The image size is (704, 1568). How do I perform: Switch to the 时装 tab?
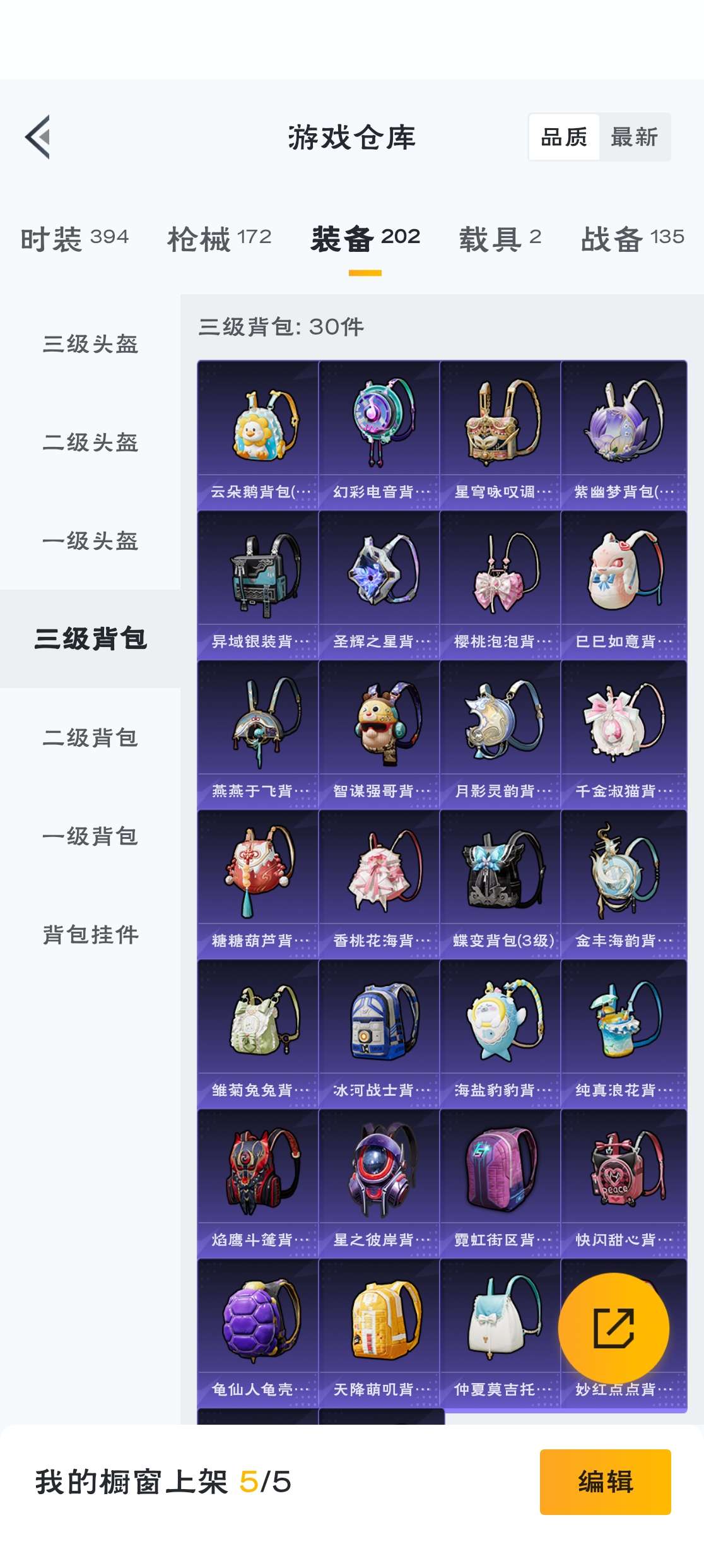pos(74,239)
